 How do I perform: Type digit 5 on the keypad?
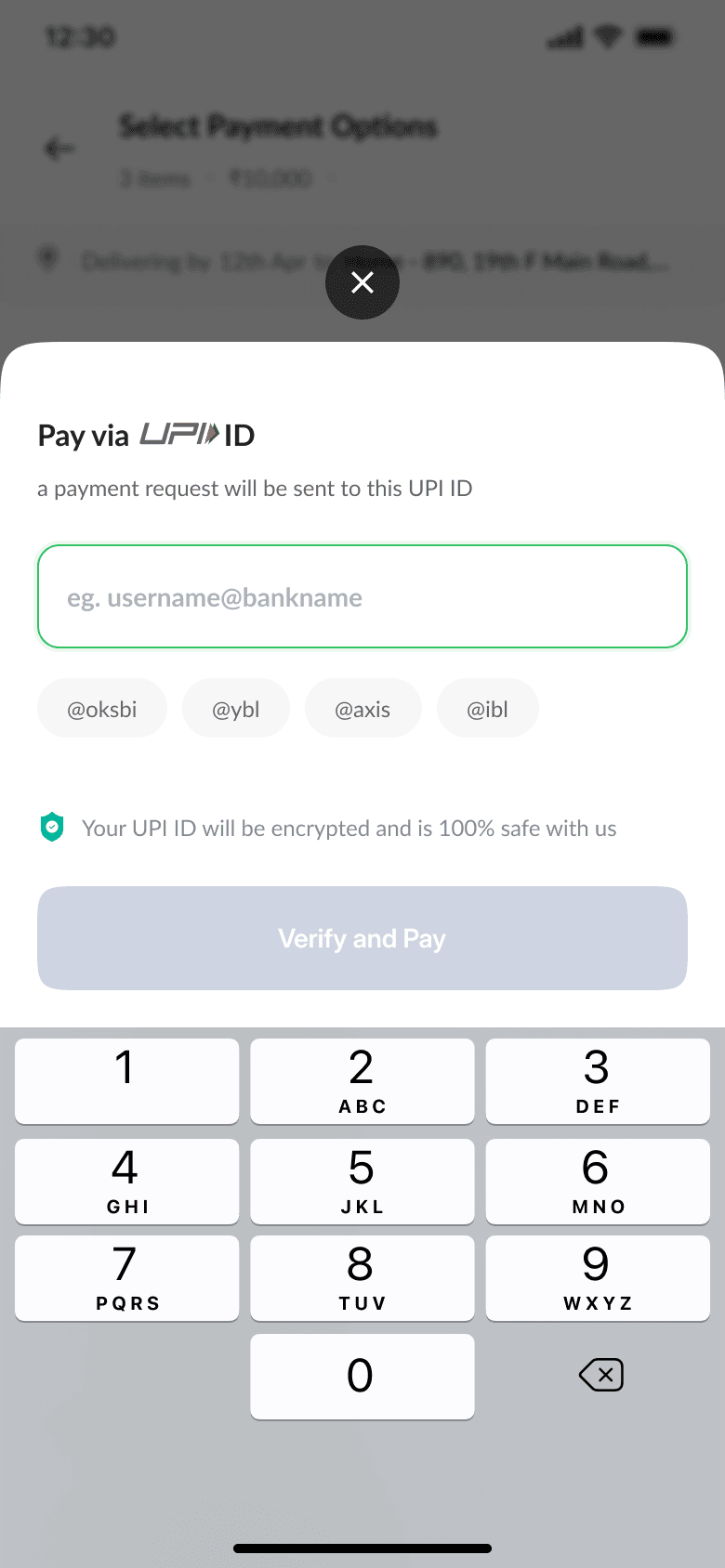pos(362,1181)
